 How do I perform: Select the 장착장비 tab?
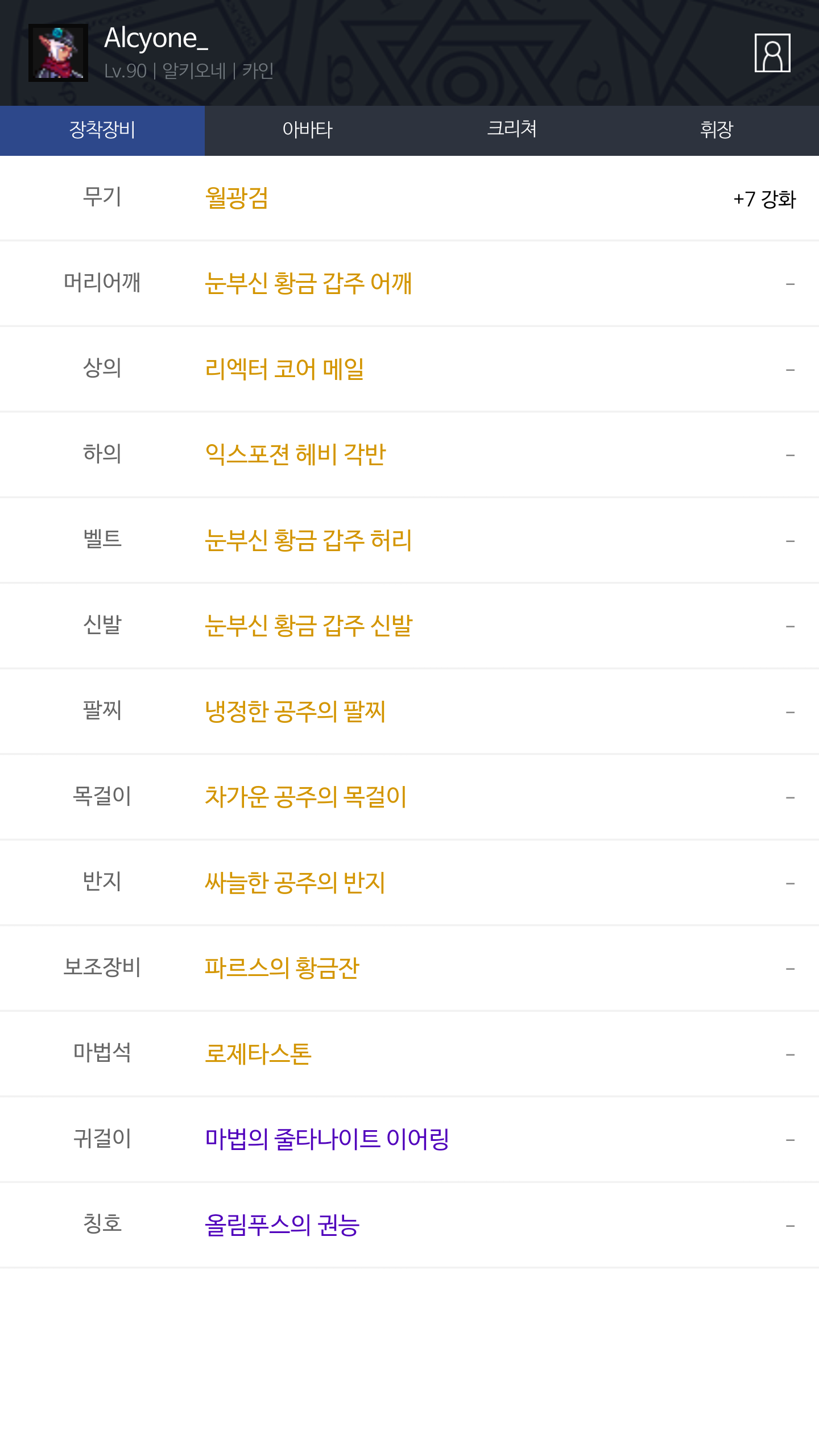pos(102,130)
